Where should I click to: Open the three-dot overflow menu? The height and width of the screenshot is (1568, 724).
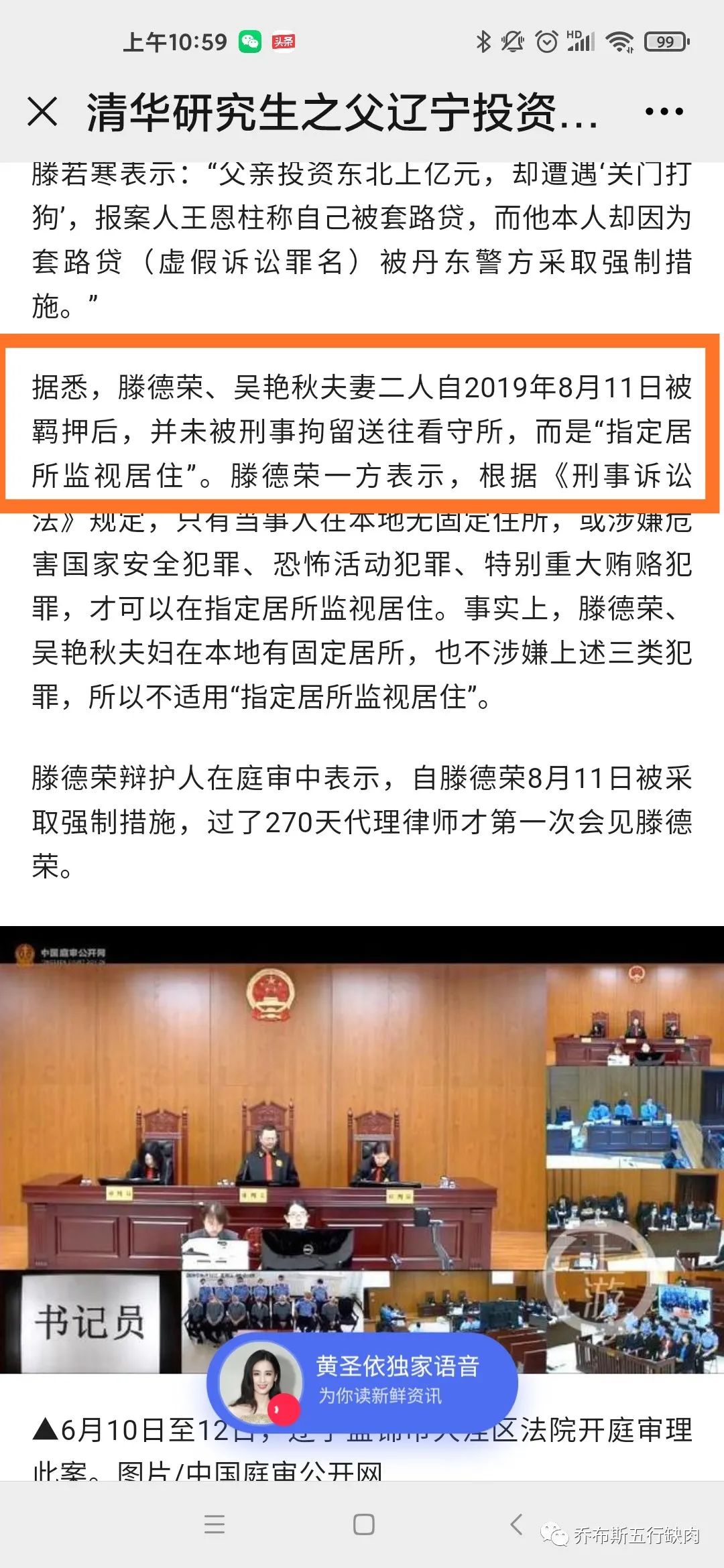664,111
